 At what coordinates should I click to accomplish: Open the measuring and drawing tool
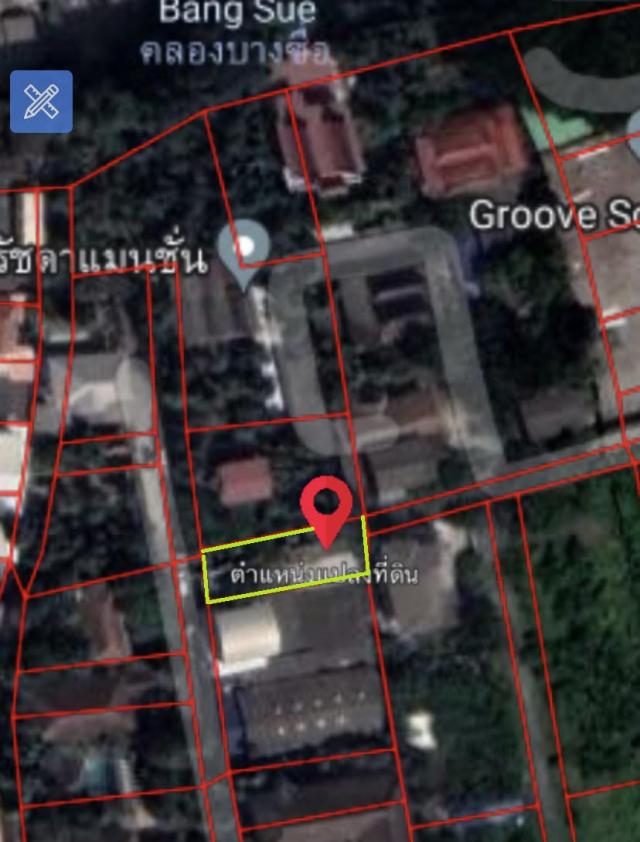(x=41, y=101)
